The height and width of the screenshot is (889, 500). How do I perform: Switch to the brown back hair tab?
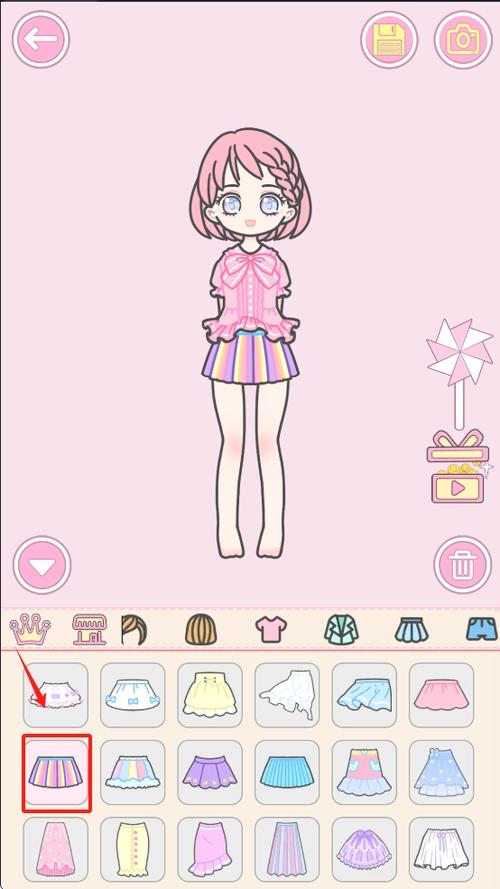tap(201, 630)
